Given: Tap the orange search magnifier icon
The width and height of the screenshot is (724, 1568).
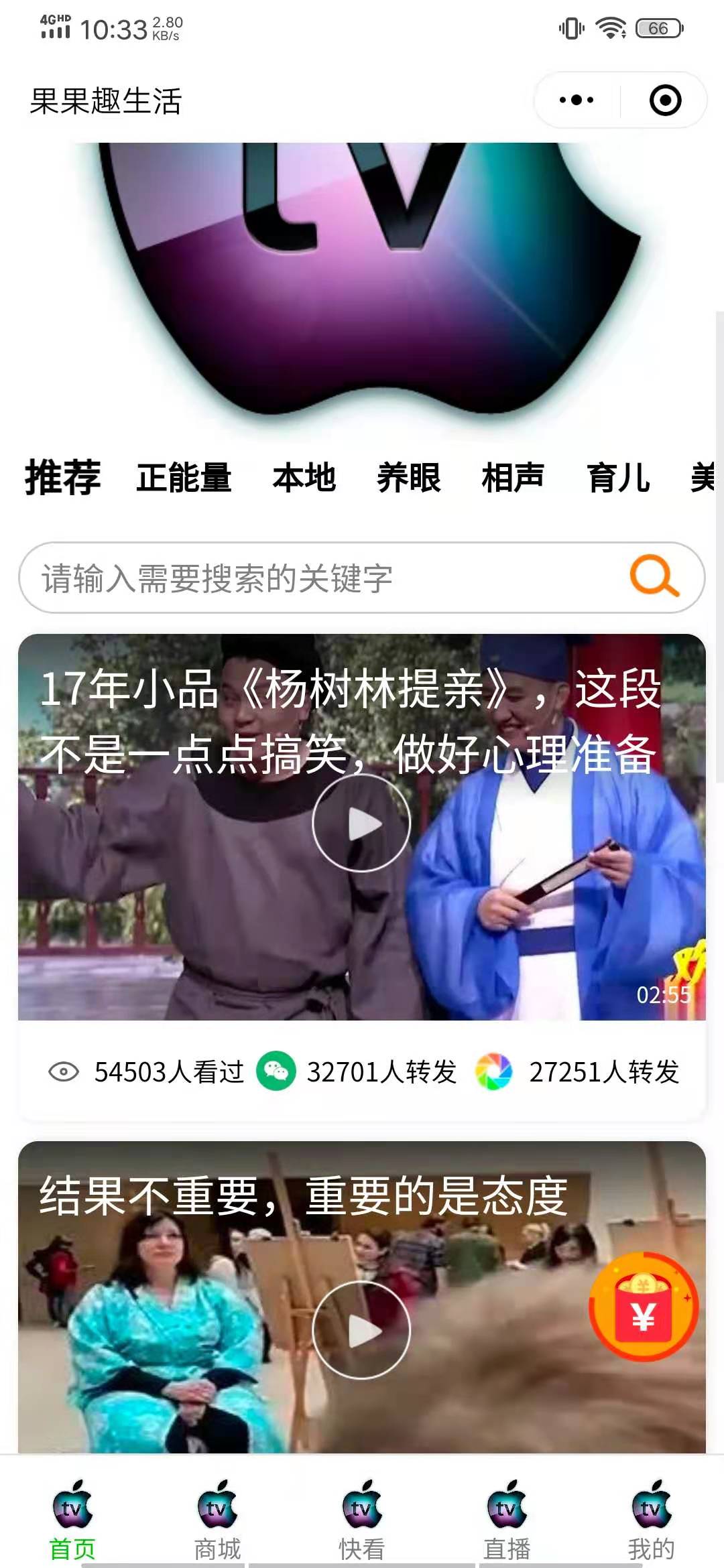Looking at the screenshot, I should point(654,576).
